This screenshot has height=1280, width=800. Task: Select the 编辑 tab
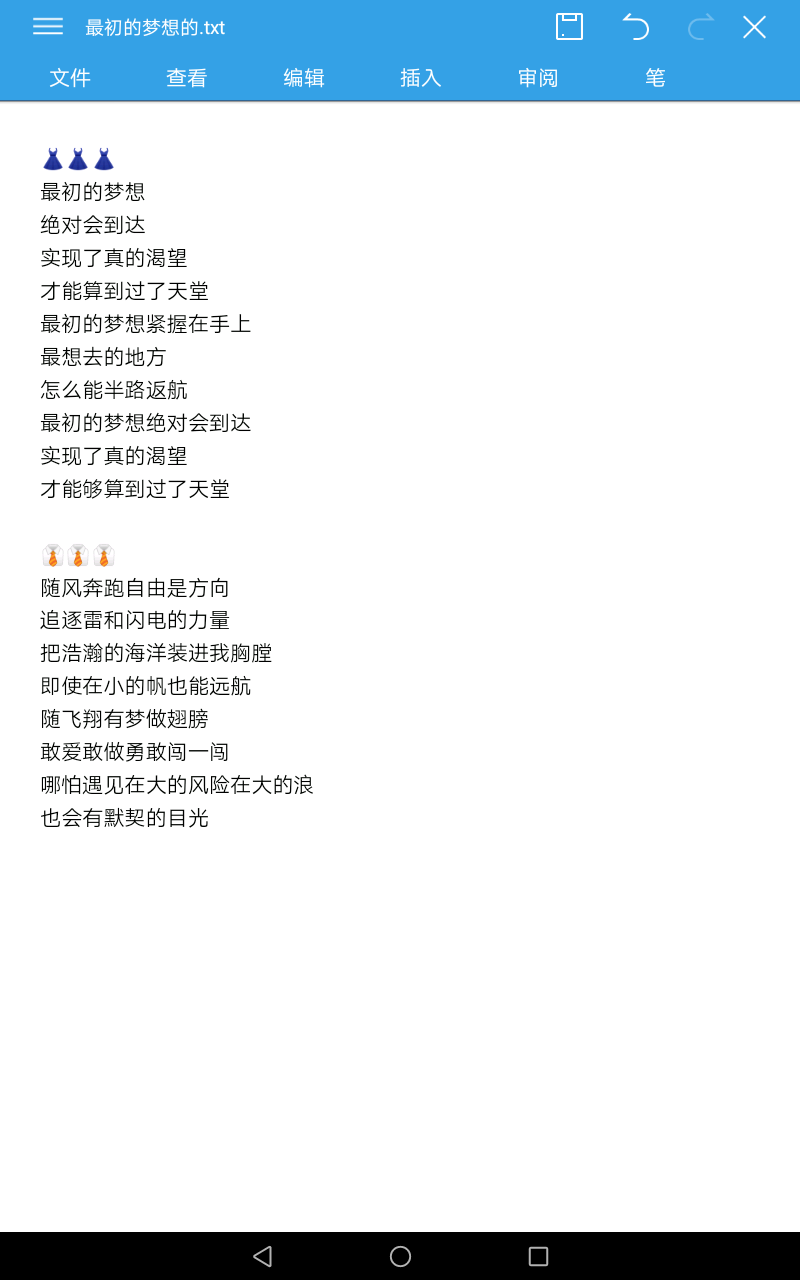click(x=304, y=78)
